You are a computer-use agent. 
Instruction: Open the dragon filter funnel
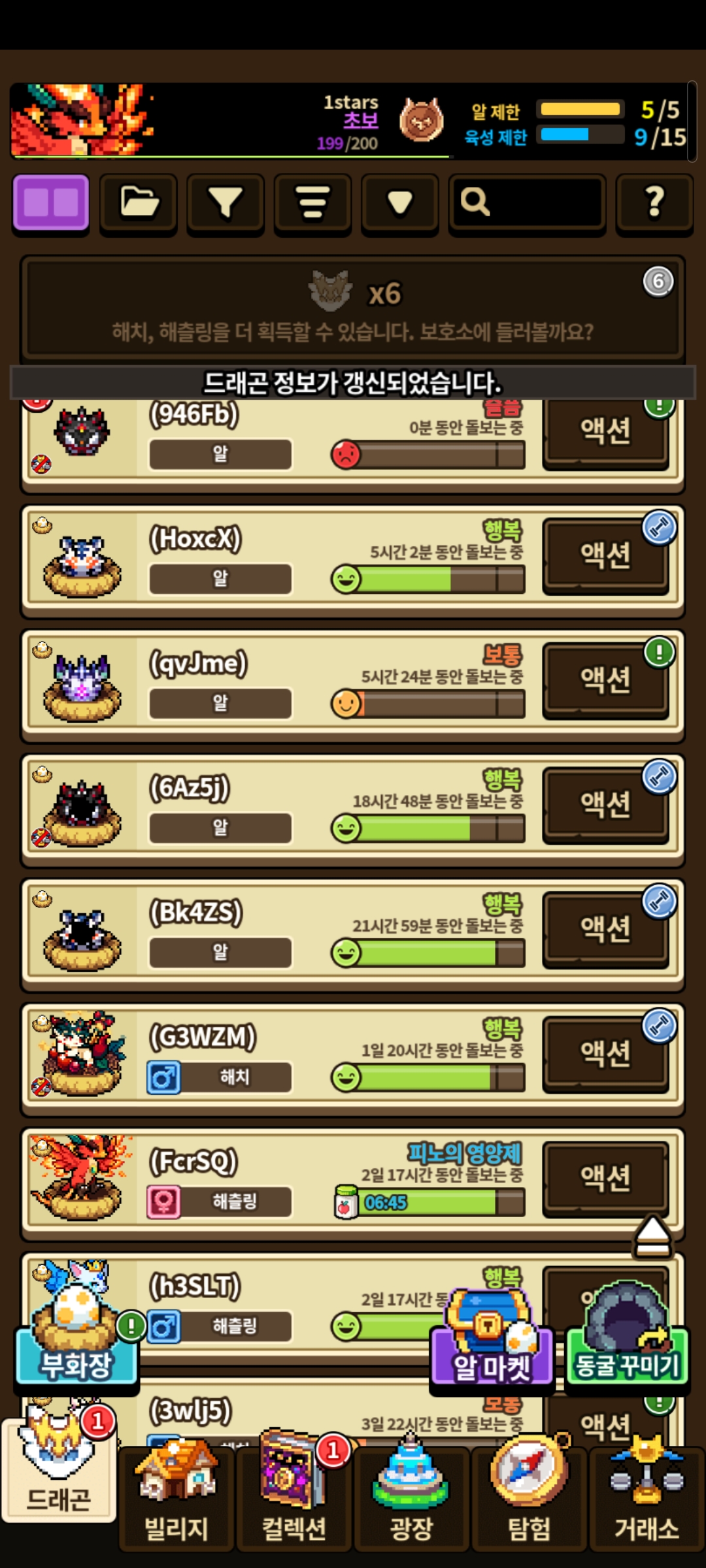[x=226, y=203]
